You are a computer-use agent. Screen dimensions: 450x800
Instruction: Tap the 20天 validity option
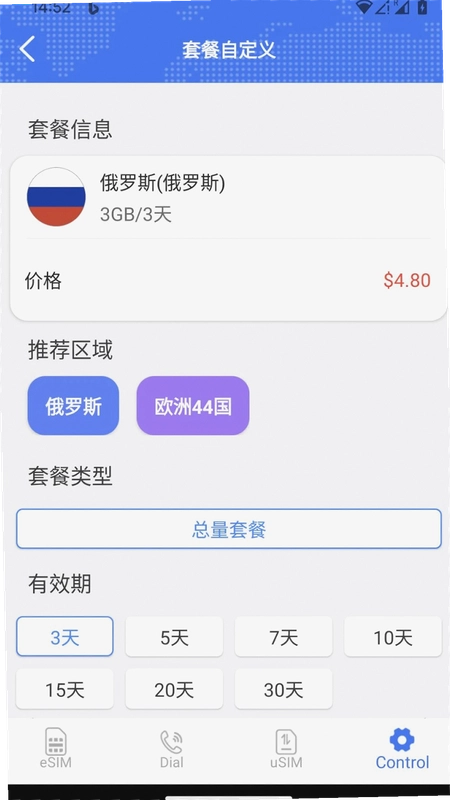pos(174,689)
